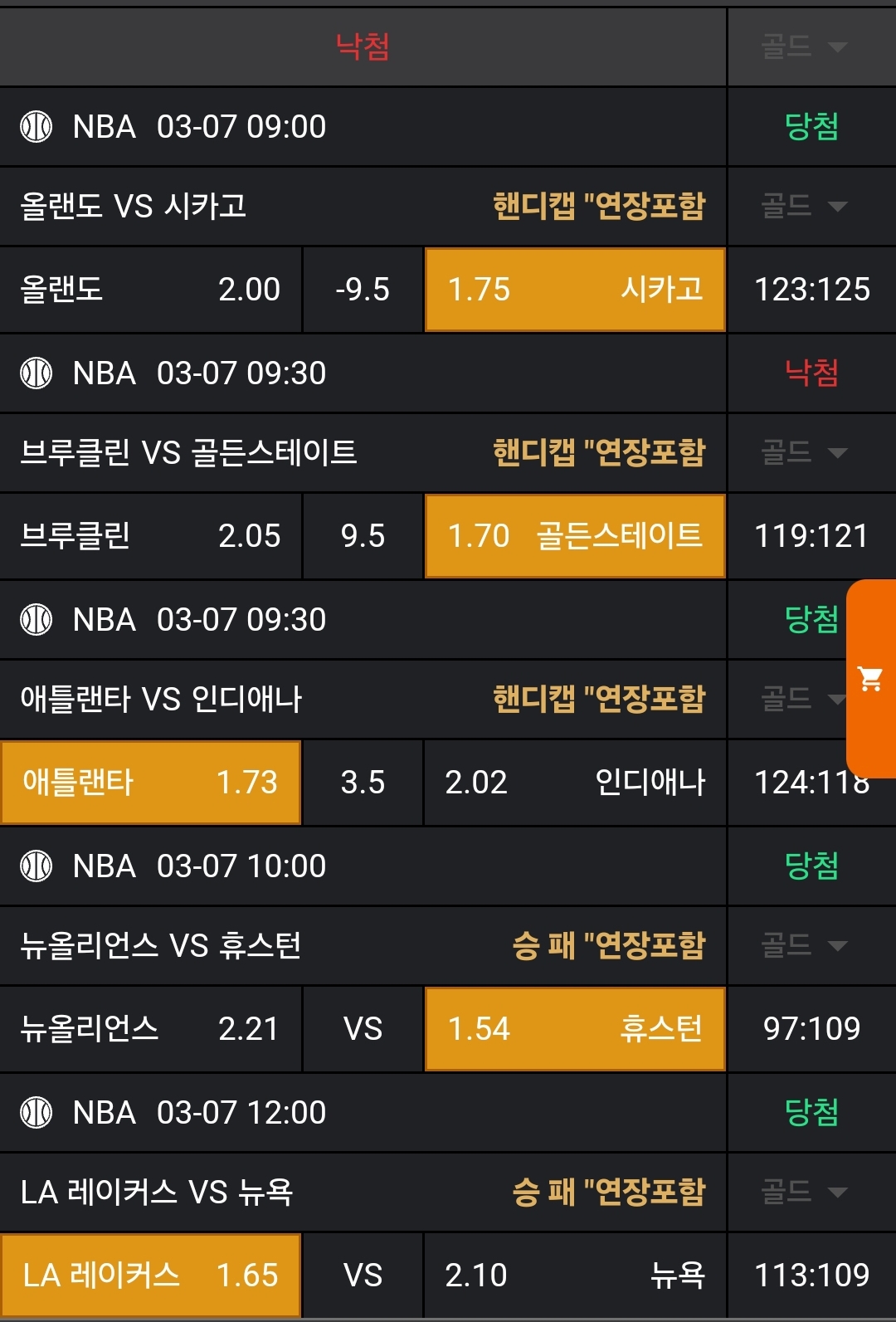Select the 뉴욕 2.10 odds cell

tap(575, 1275)
